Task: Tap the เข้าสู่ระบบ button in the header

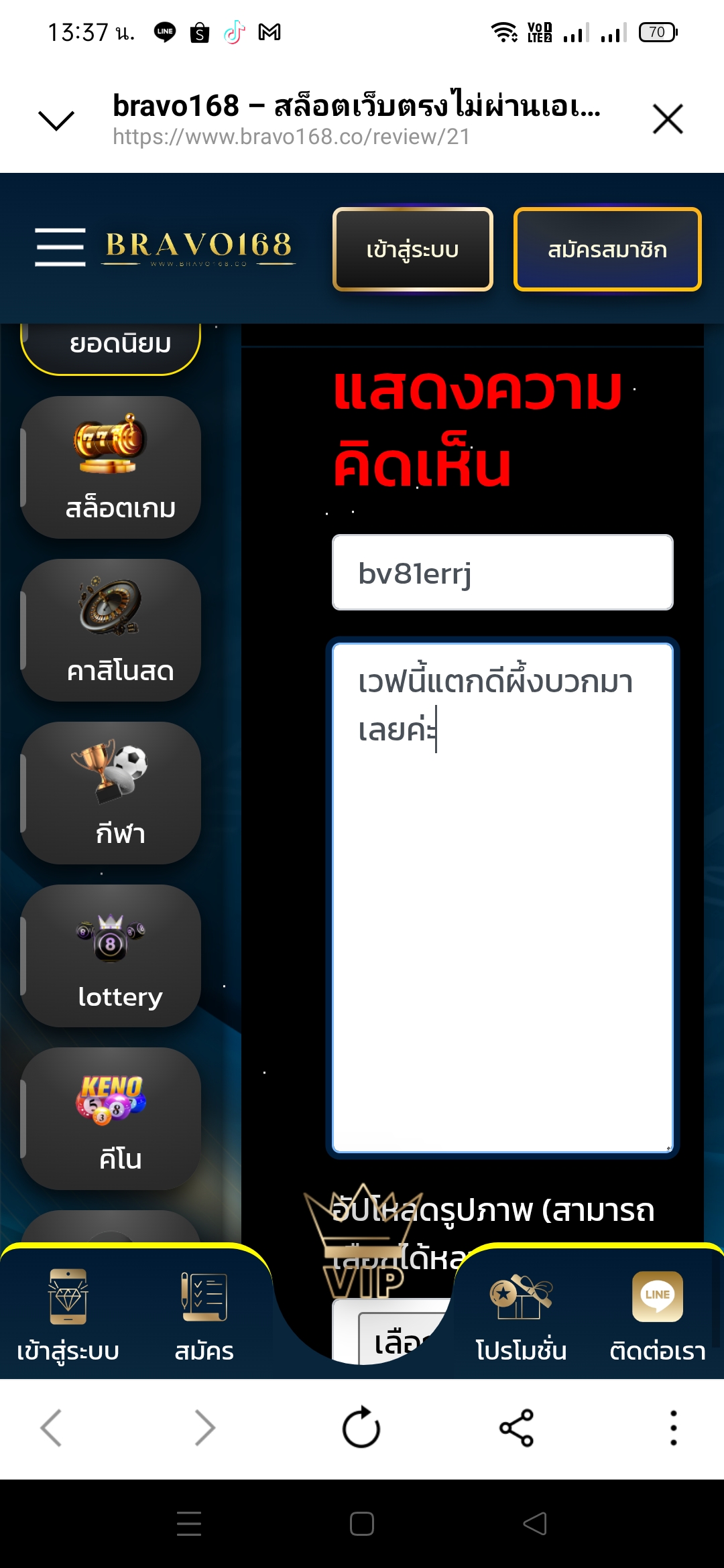Action: click(x=412, y=249)
